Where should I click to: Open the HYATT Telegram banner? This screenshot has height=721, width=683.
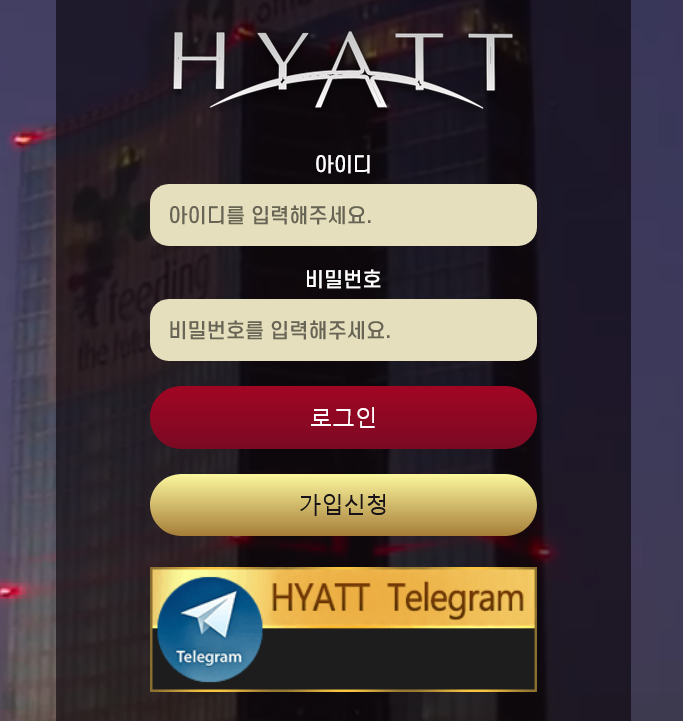tap(343, 629)
